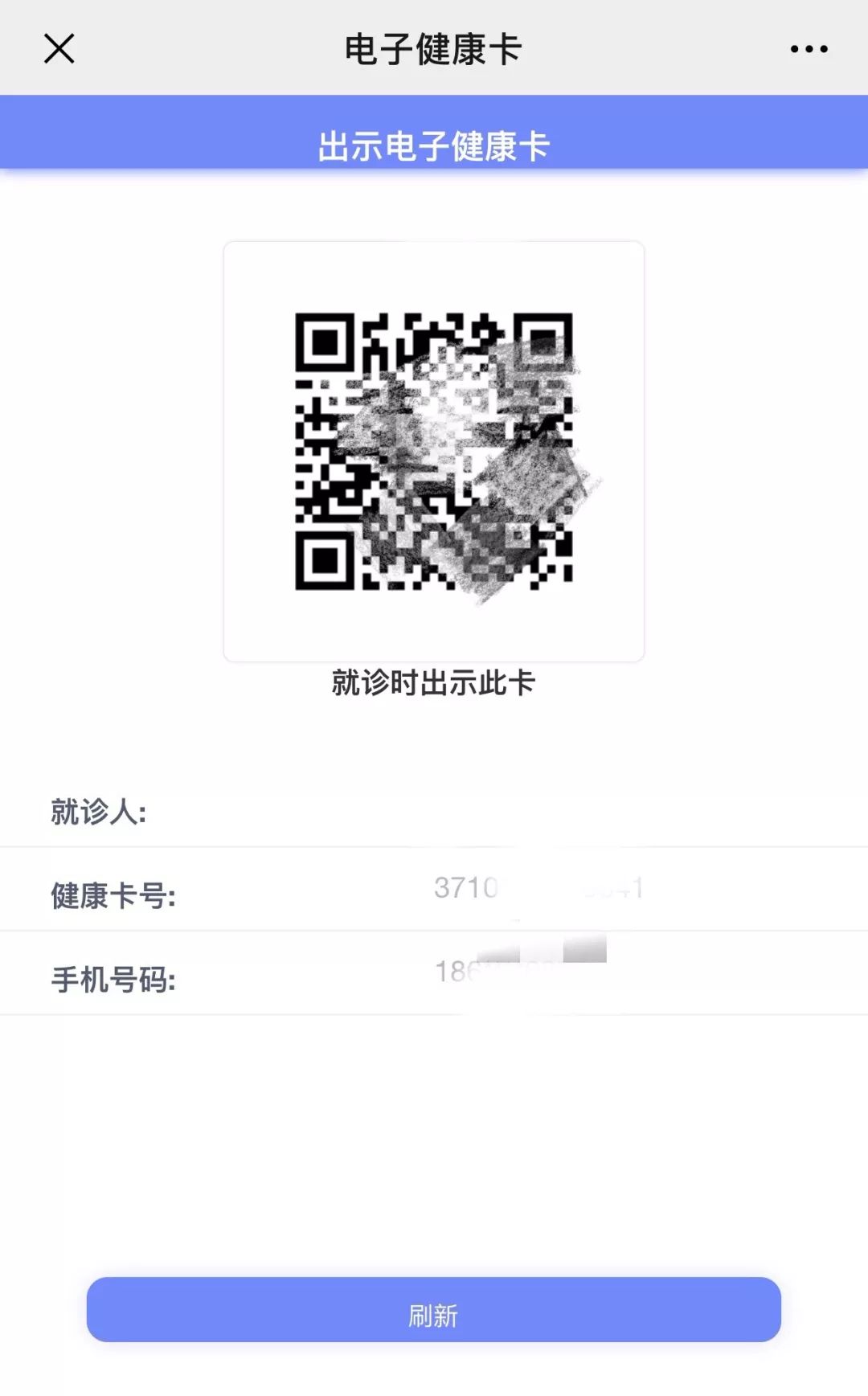Close the 电子健康卡 page
The height and width of the screenshot is (1396, 868).
59,49
